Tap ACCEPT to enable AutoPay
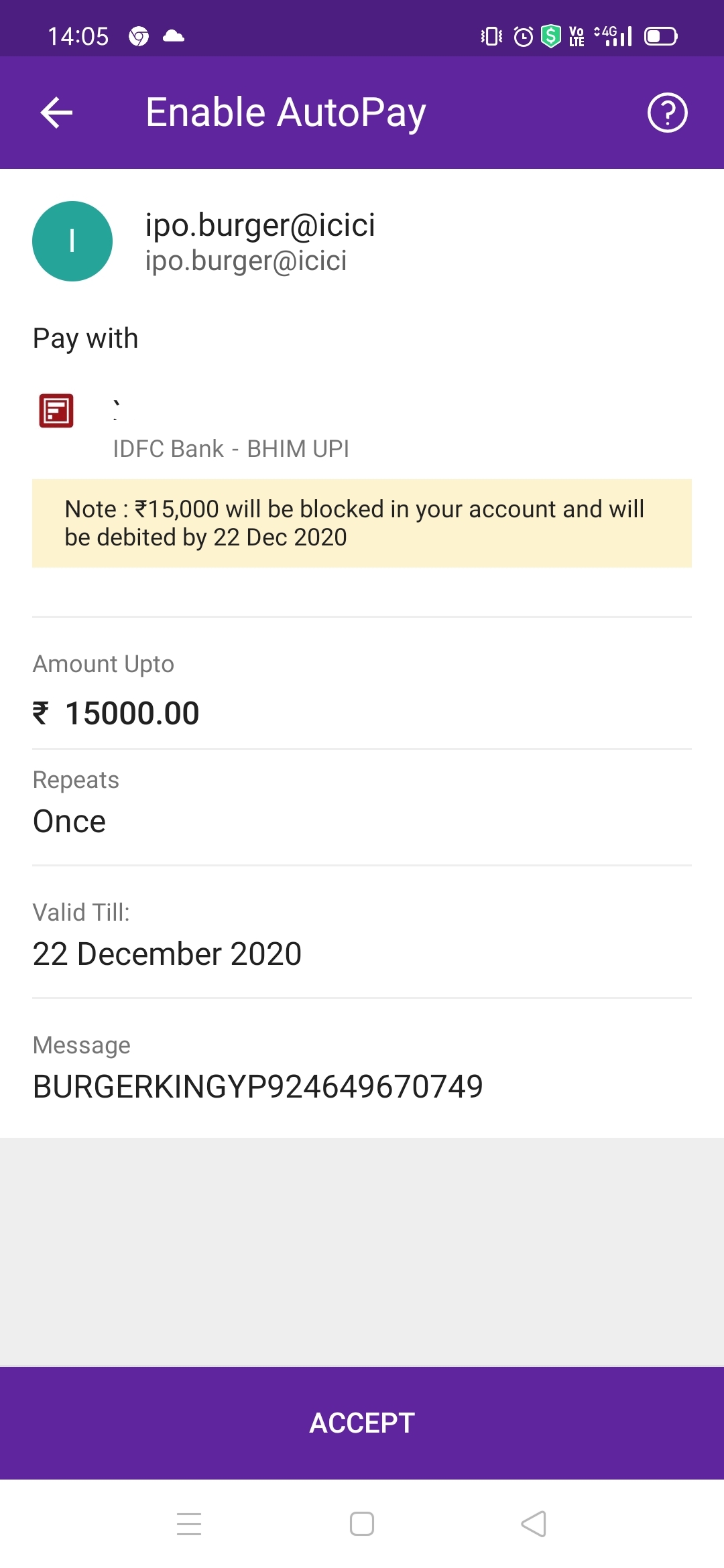This screenshot has width=724, height=1568. click(x=362, y=1423)
